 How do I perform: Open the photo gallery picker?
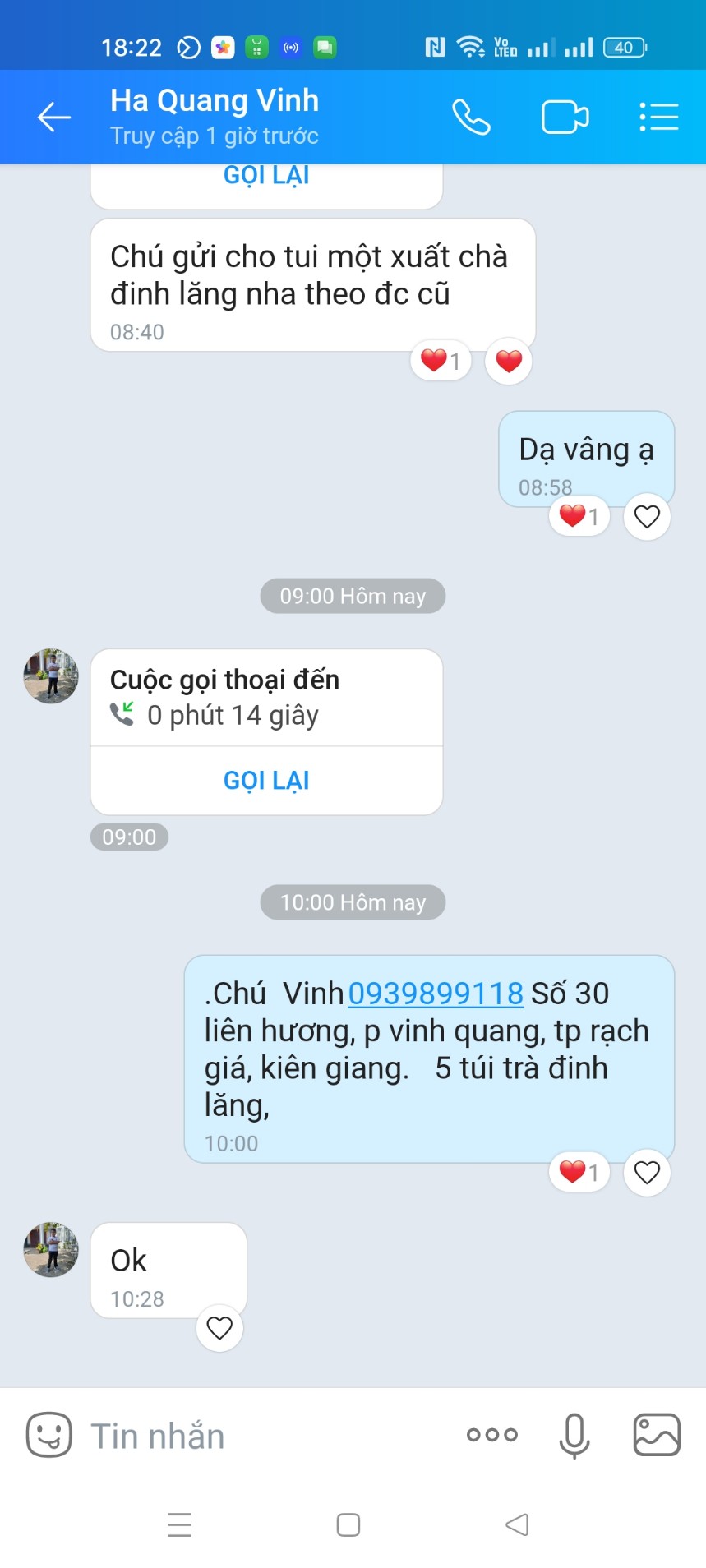656,1435
